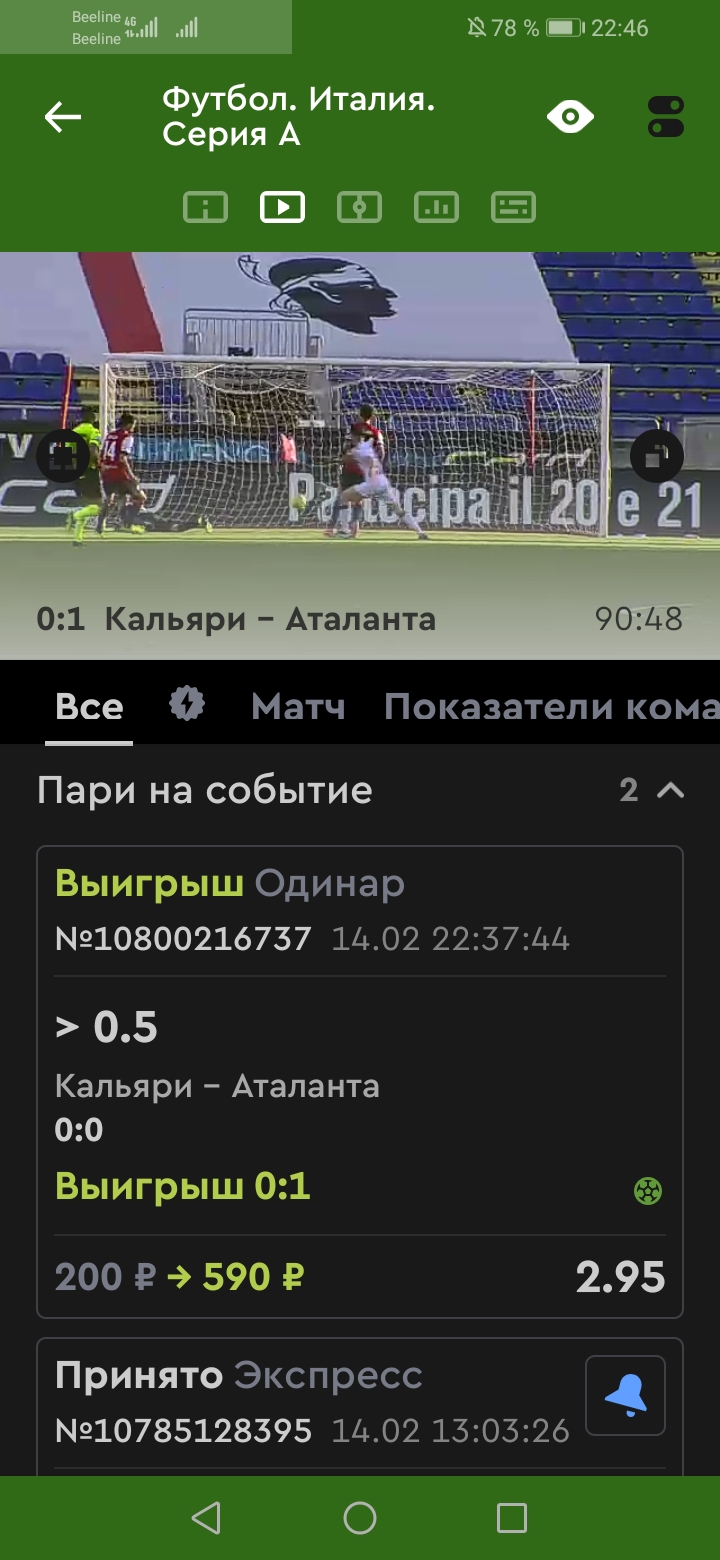Open winning bet №10800216737 card
The image size is (720, 1560).
pos(360,1080)
